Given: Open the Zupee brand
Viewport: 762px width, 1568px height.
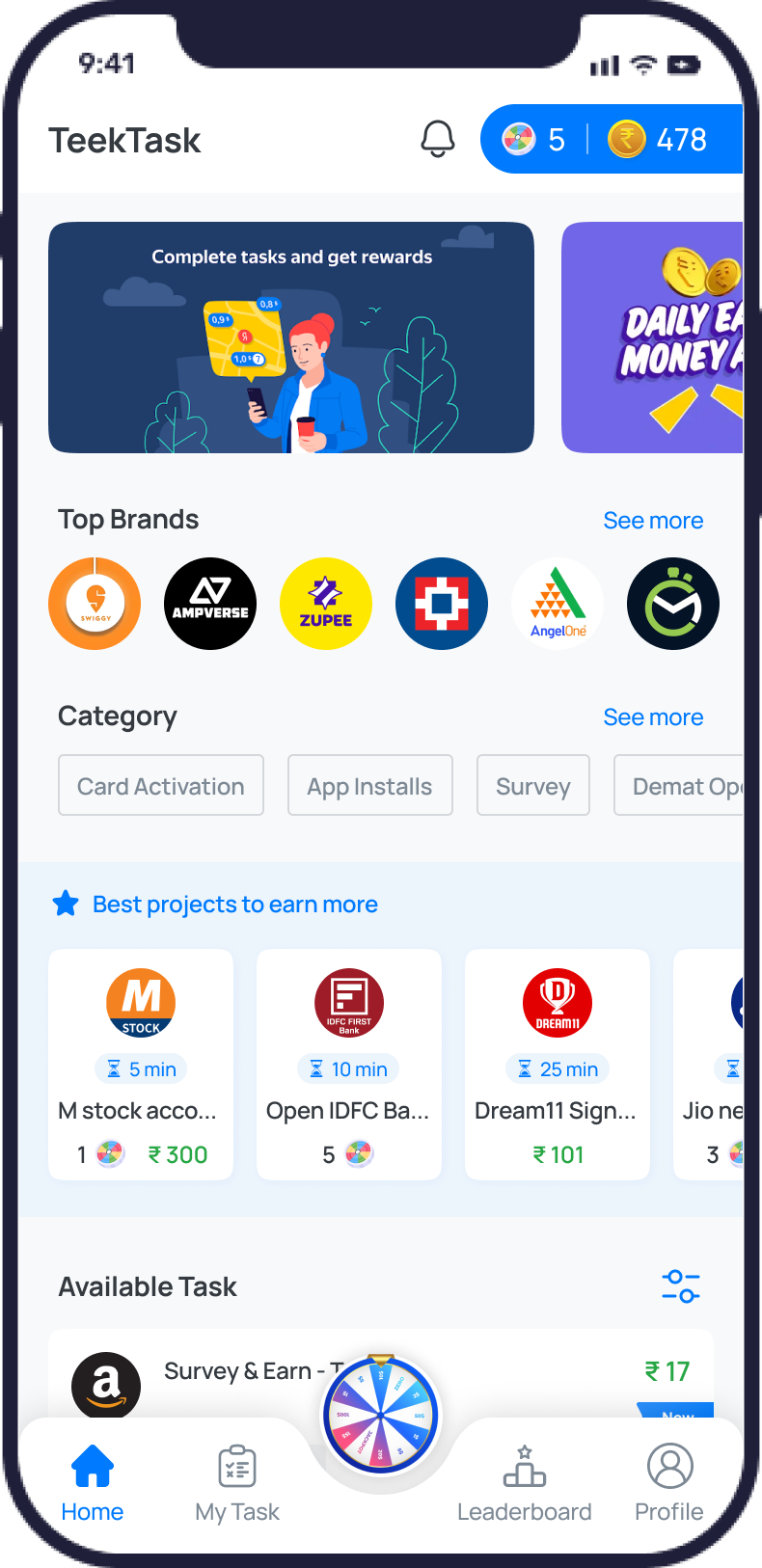Looking at the screenshot, I should coord(326,604).
